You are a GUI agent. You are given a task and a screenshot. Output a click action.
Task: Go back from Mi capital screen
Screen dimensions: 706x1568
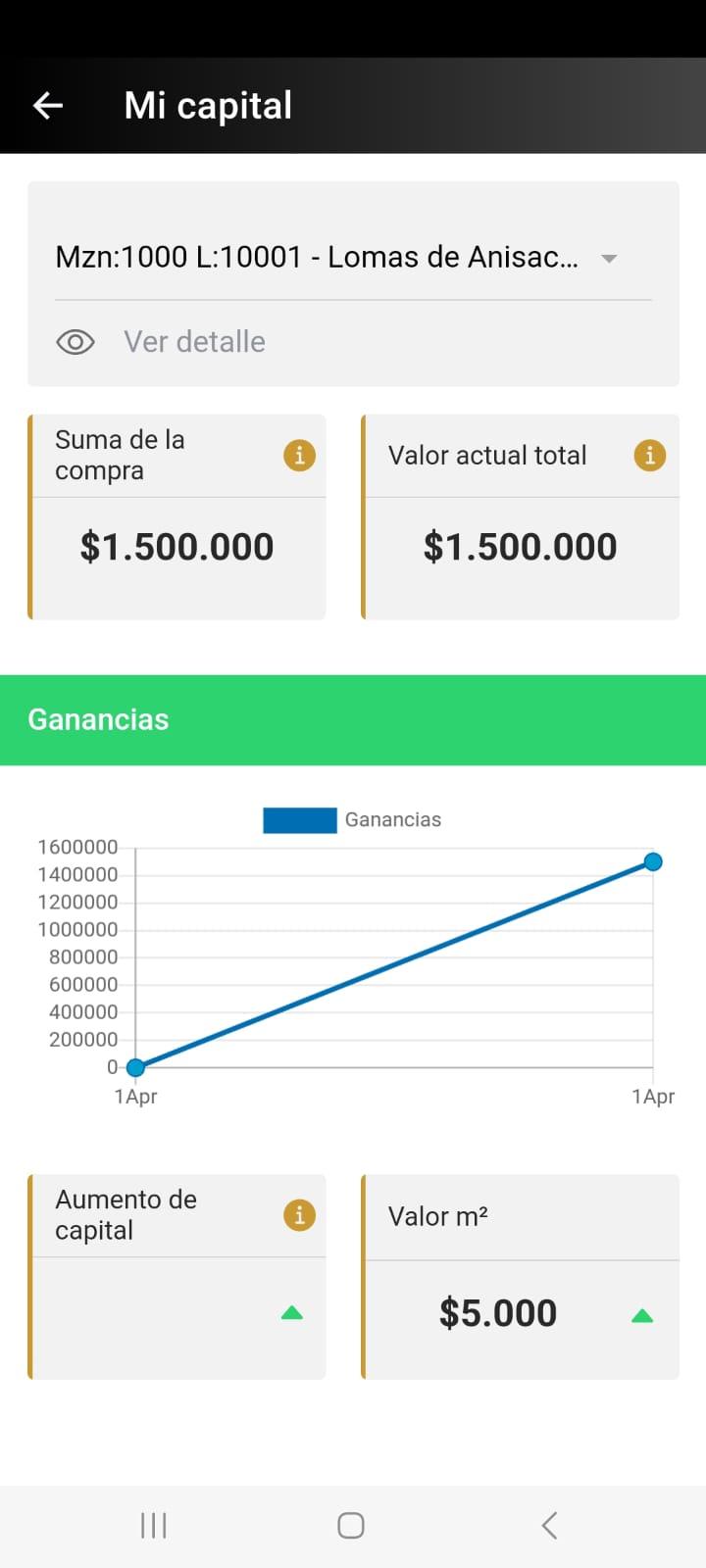tap(47, 106)
